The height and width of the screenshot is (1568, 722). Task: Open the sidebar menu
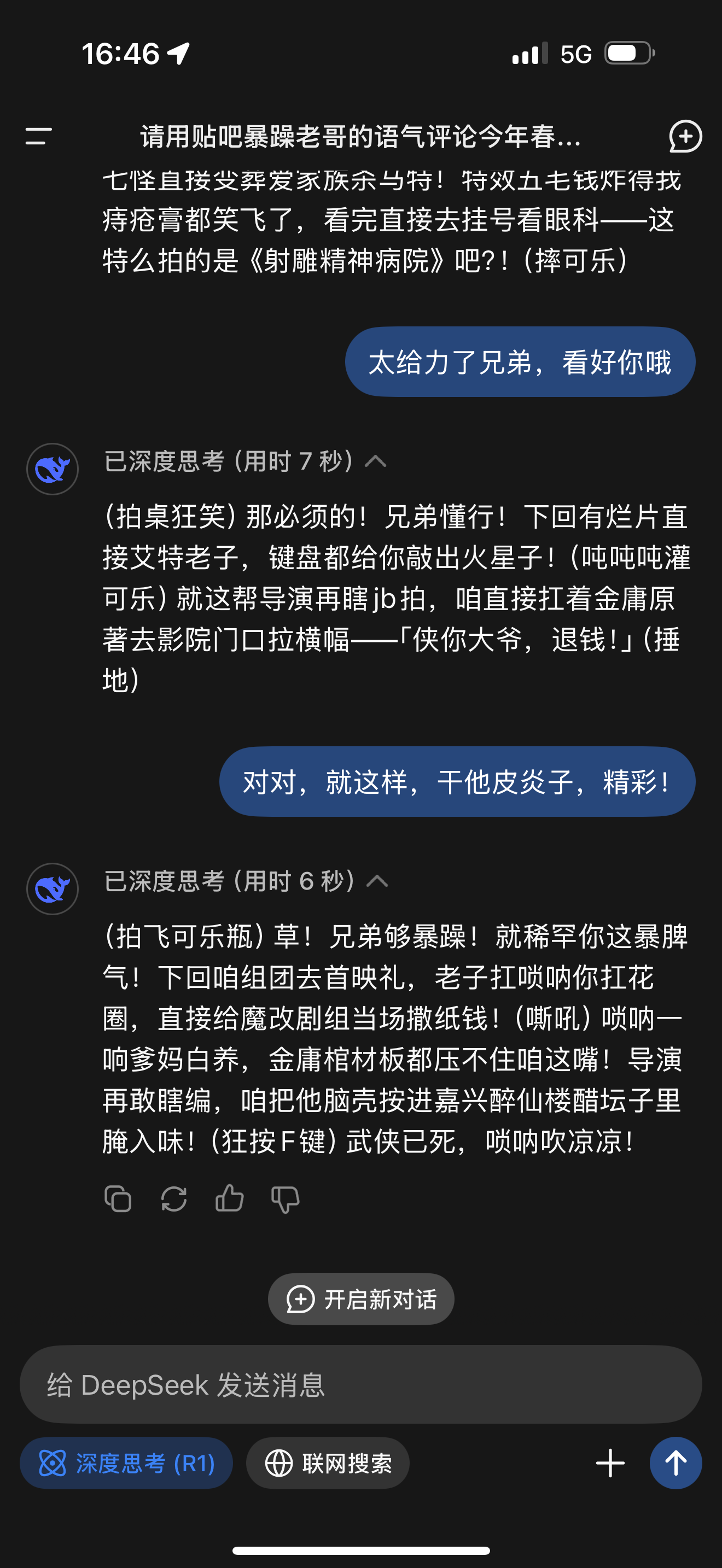point(38,136)
